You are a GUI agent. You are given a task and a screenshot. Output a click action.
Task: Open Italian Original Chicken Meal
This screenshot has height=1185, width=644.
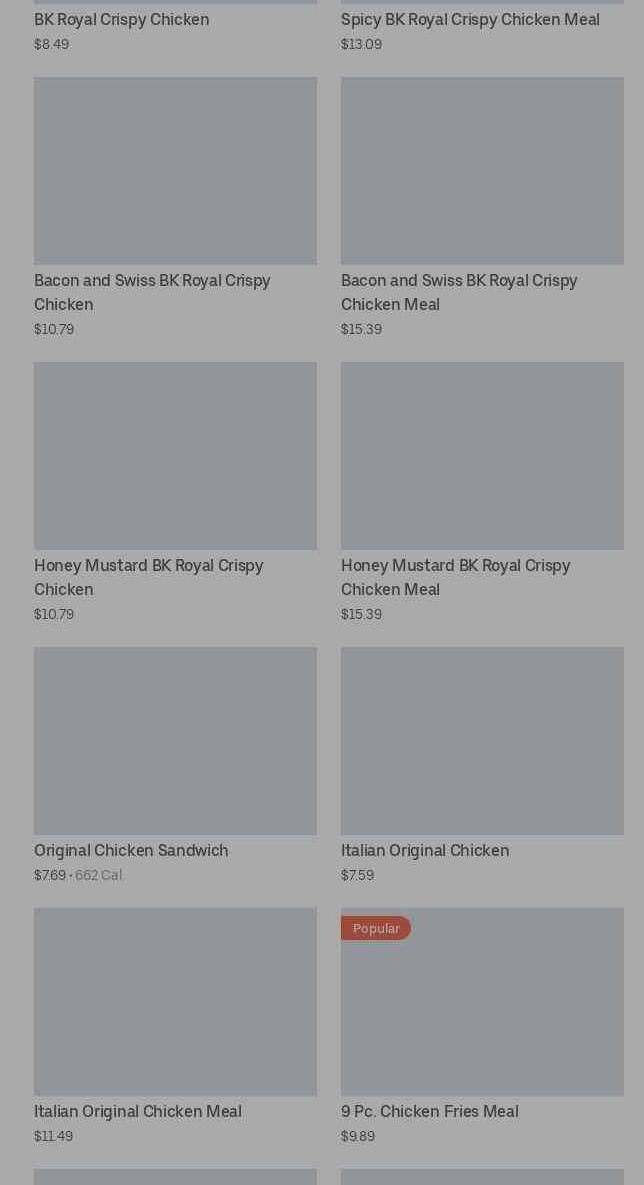point(175,1026)
